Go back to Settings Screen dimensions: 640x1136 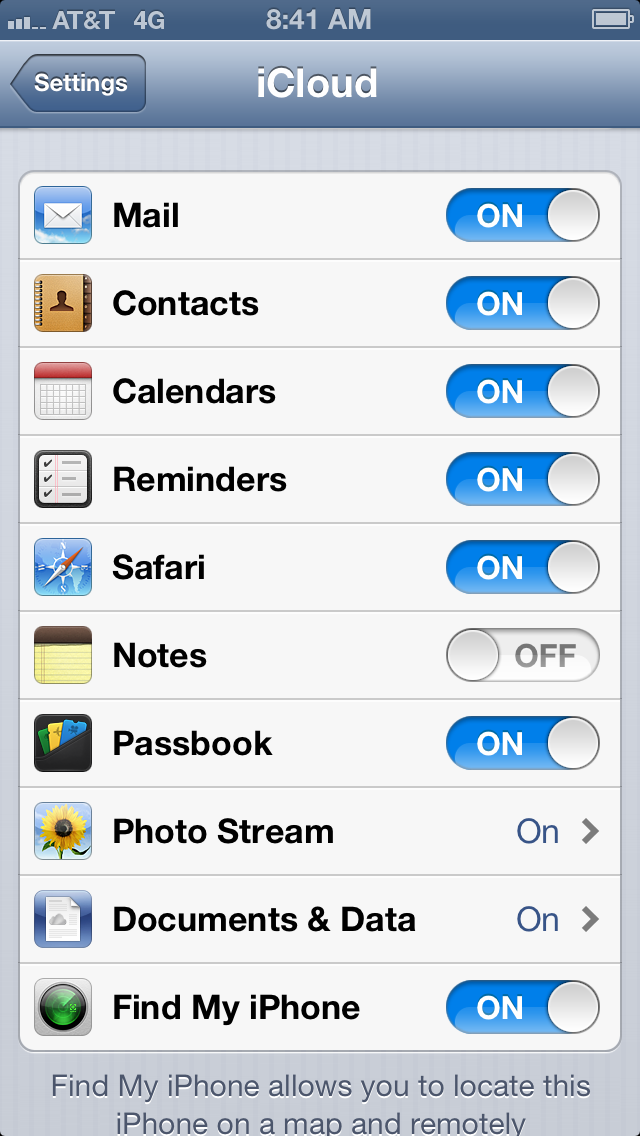tap(79, 83)
